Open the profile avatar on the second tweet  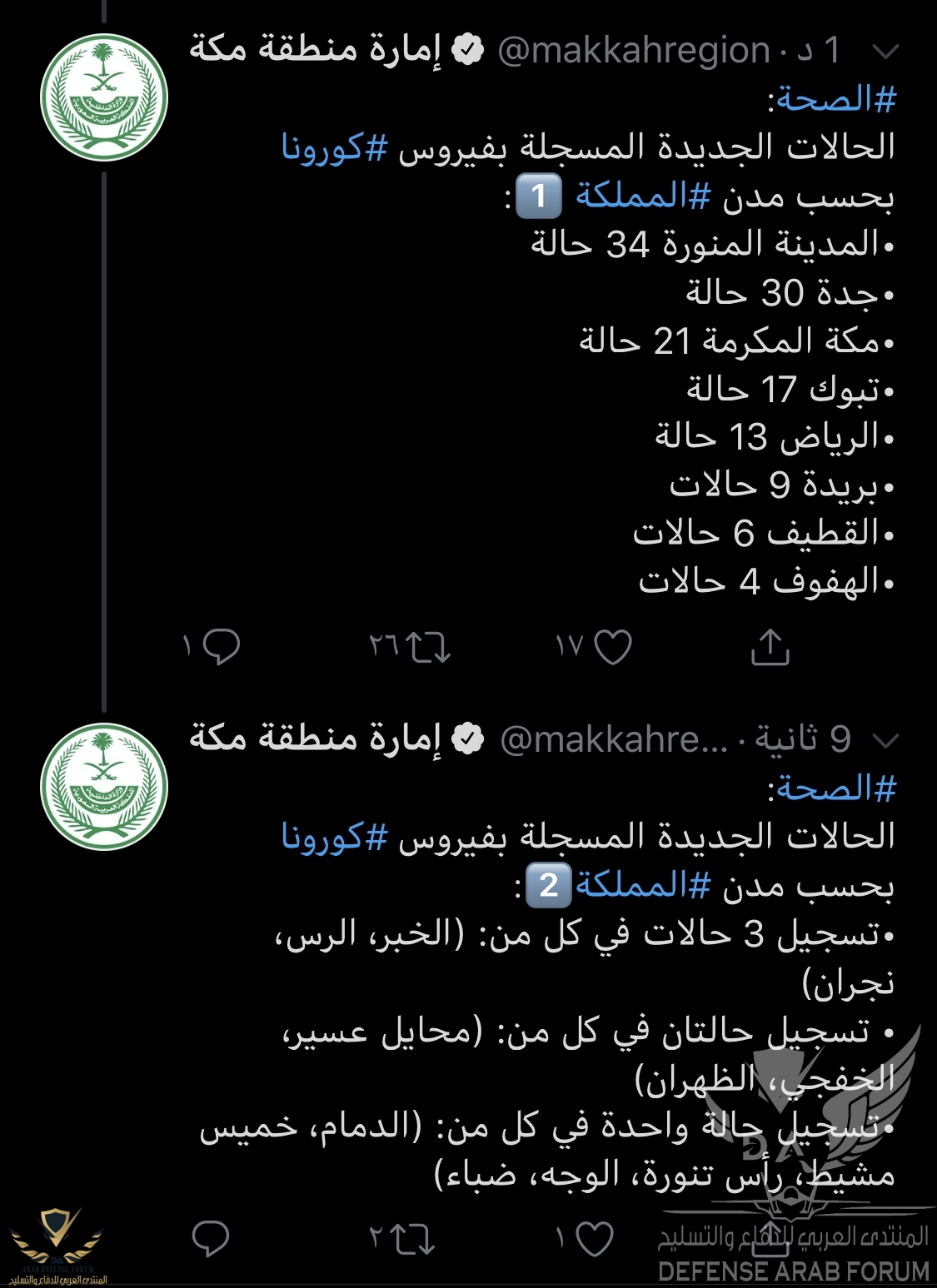[104, 787]
